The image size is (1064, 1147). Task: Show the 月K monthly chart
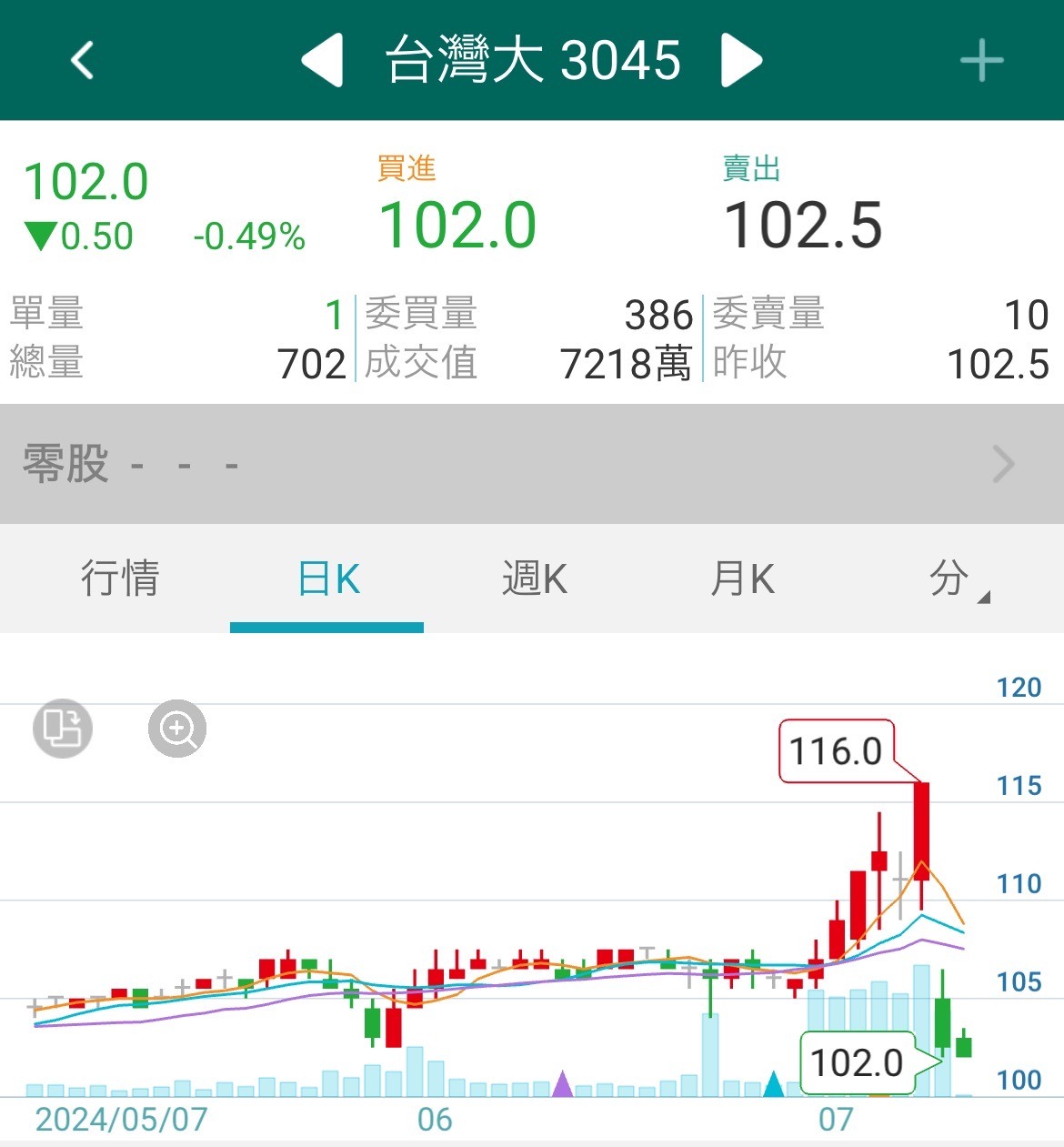(742, 579)
